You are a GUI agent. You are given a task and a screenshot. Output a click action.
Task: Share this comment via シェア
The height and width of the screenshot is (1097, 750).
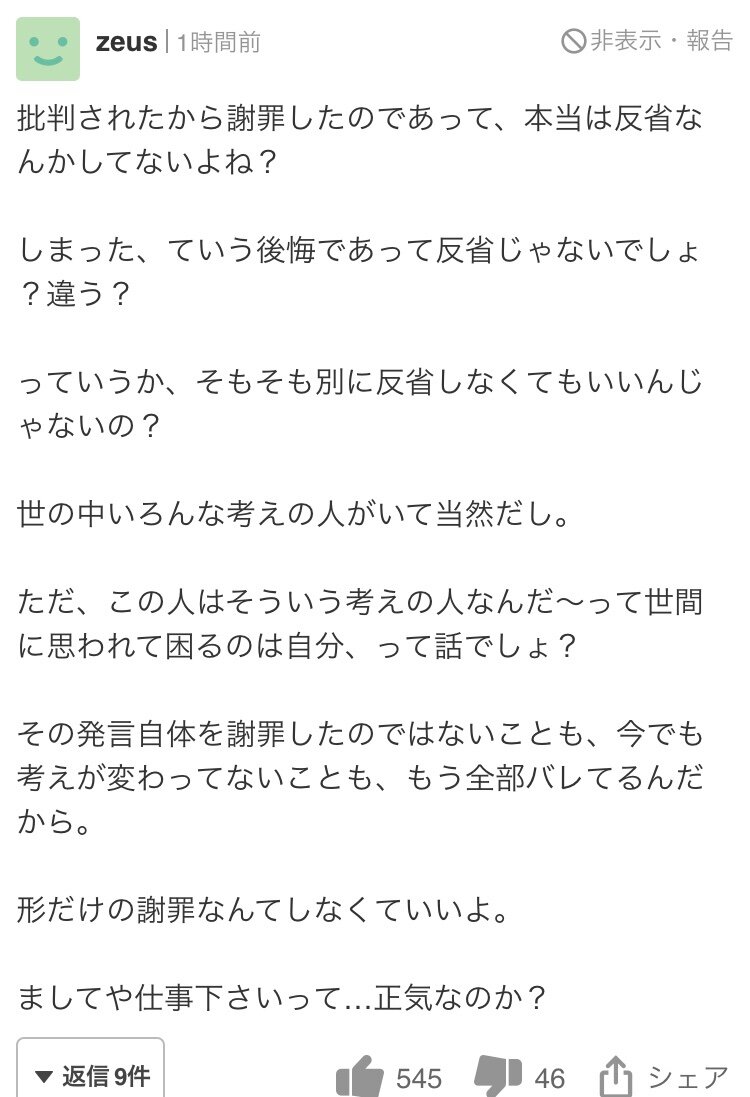click(665, 1077)
